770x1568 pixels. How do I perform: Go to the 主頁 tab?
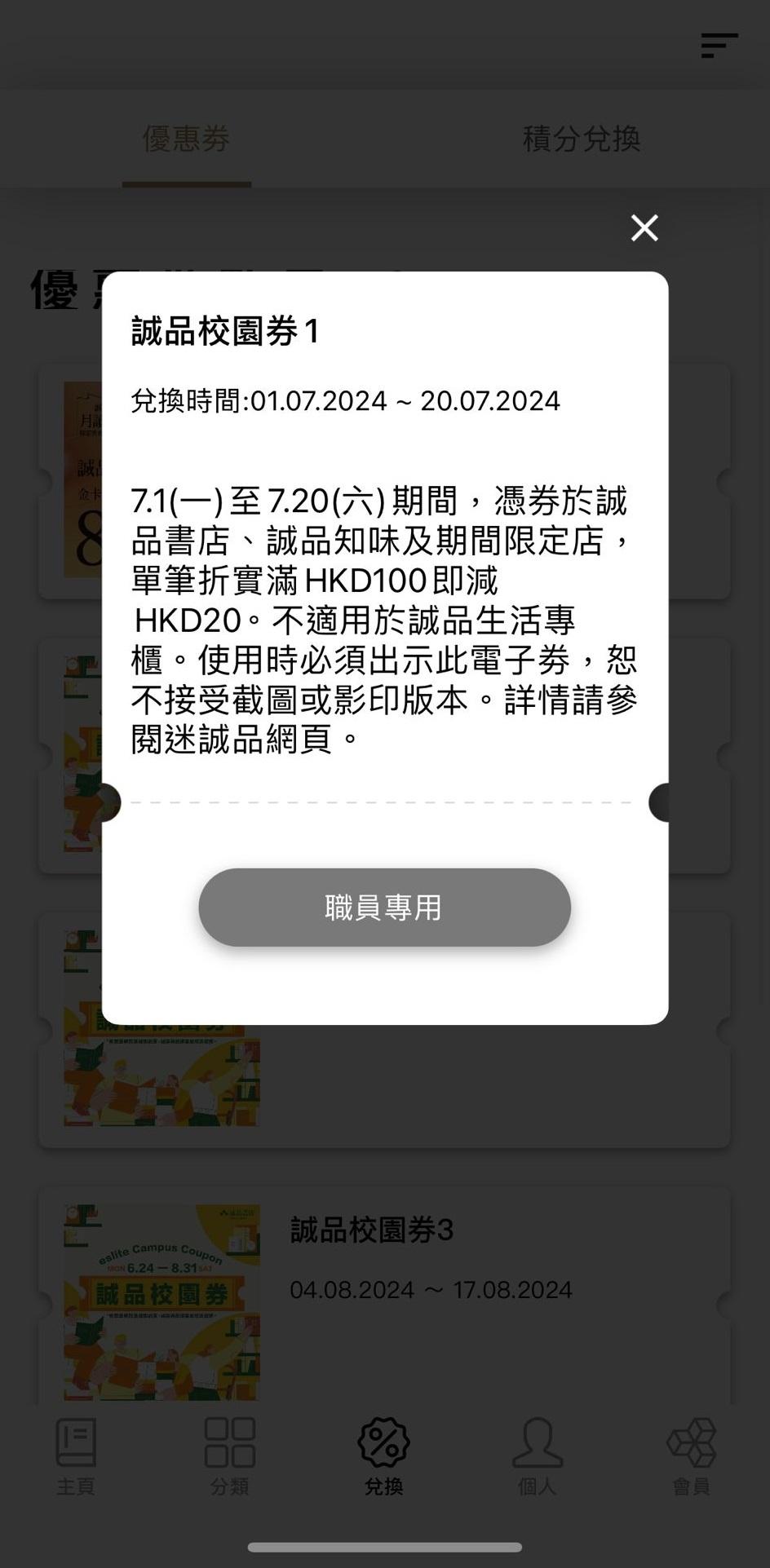[76, 1456]
